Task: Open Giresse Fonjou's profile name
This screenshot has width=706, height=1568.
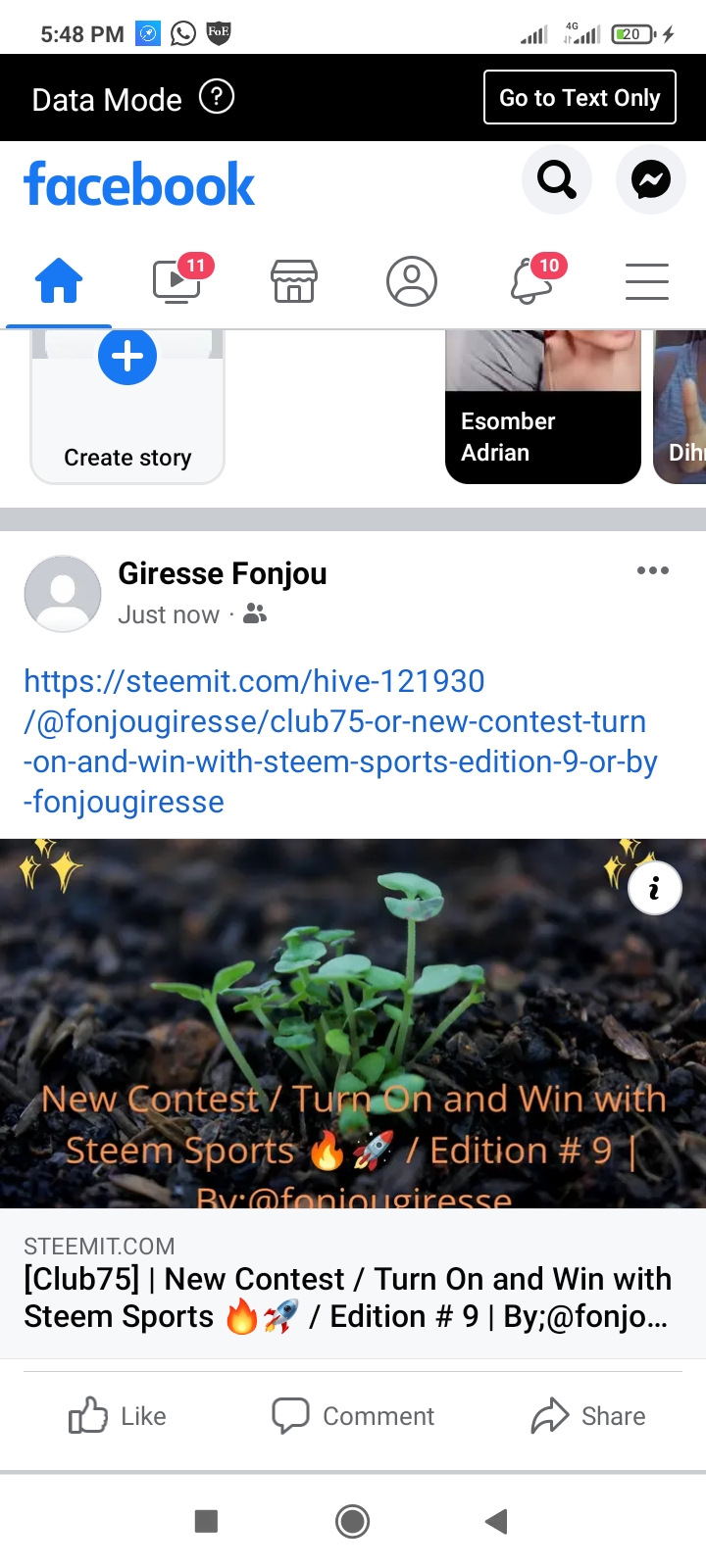Action: 223,573
